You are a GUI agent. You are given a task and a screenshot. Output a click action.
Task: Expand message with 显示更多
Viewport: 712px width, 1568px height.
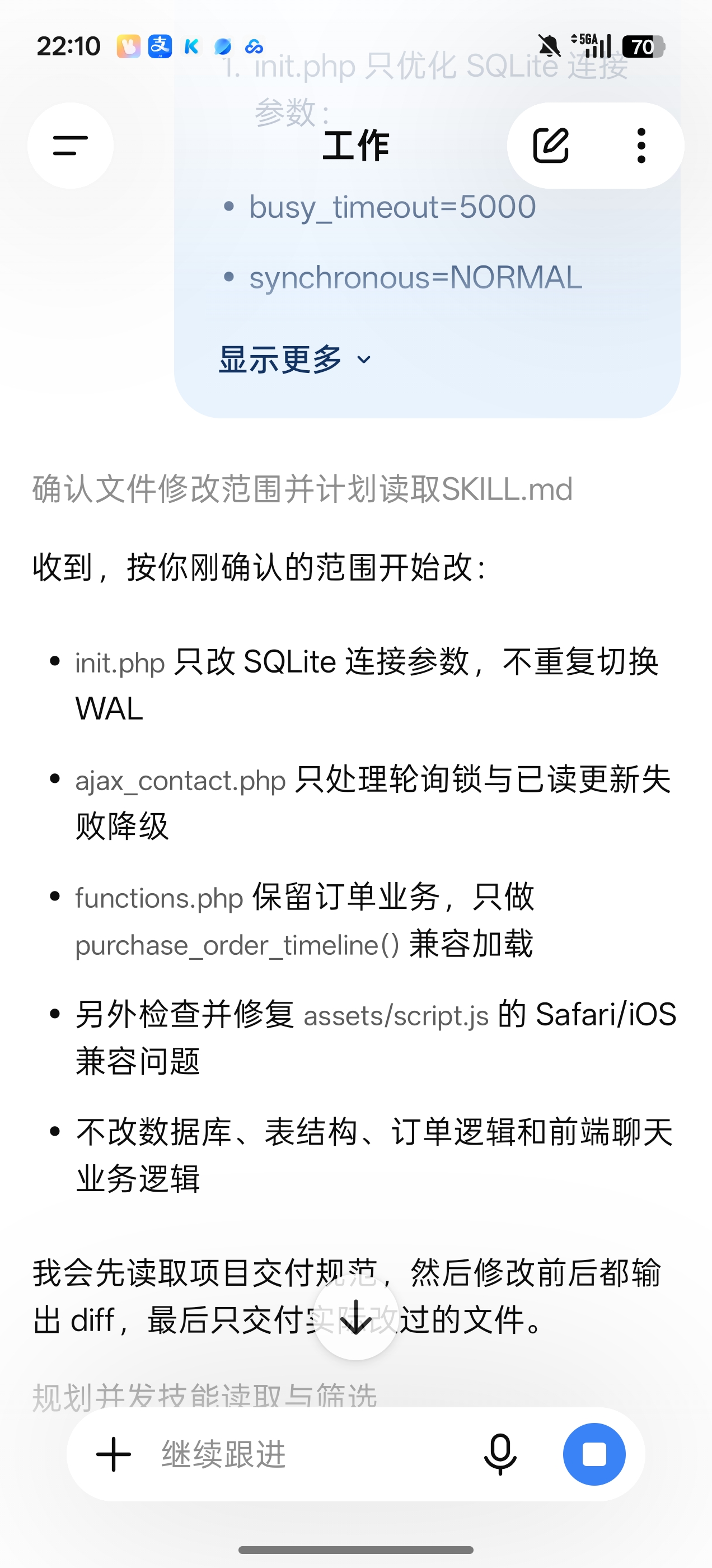[x=294, y=359]
